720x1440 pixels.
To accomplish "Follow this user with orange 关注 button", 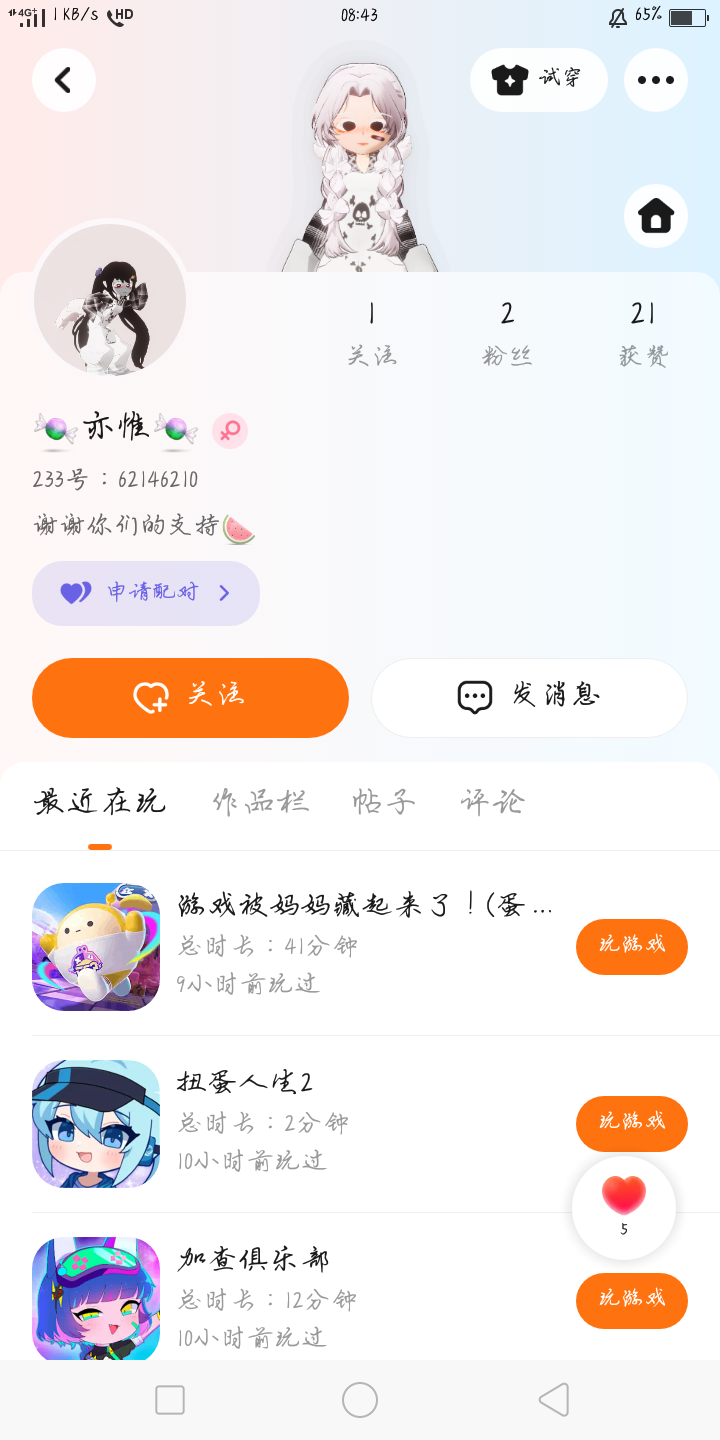I will pyautogui.click(x=190, y=697).
